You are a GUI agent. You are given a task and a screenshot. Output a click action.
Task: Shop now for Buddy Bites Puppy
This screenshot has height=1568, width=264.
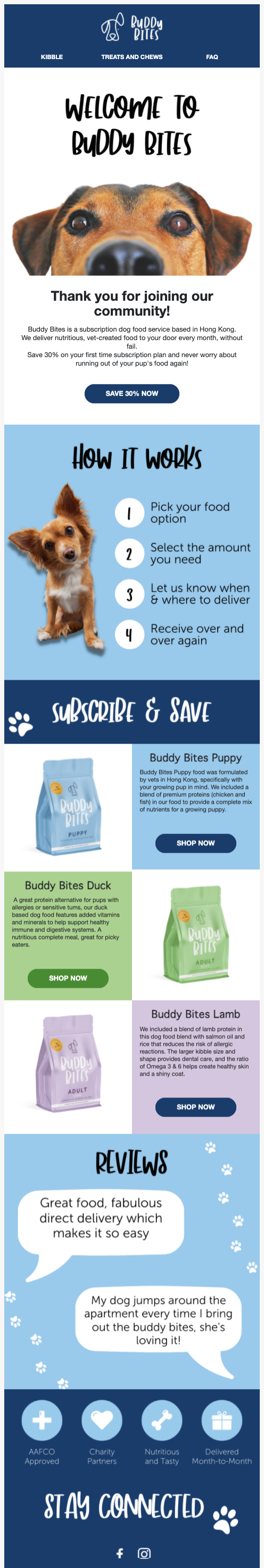(195, 843)
